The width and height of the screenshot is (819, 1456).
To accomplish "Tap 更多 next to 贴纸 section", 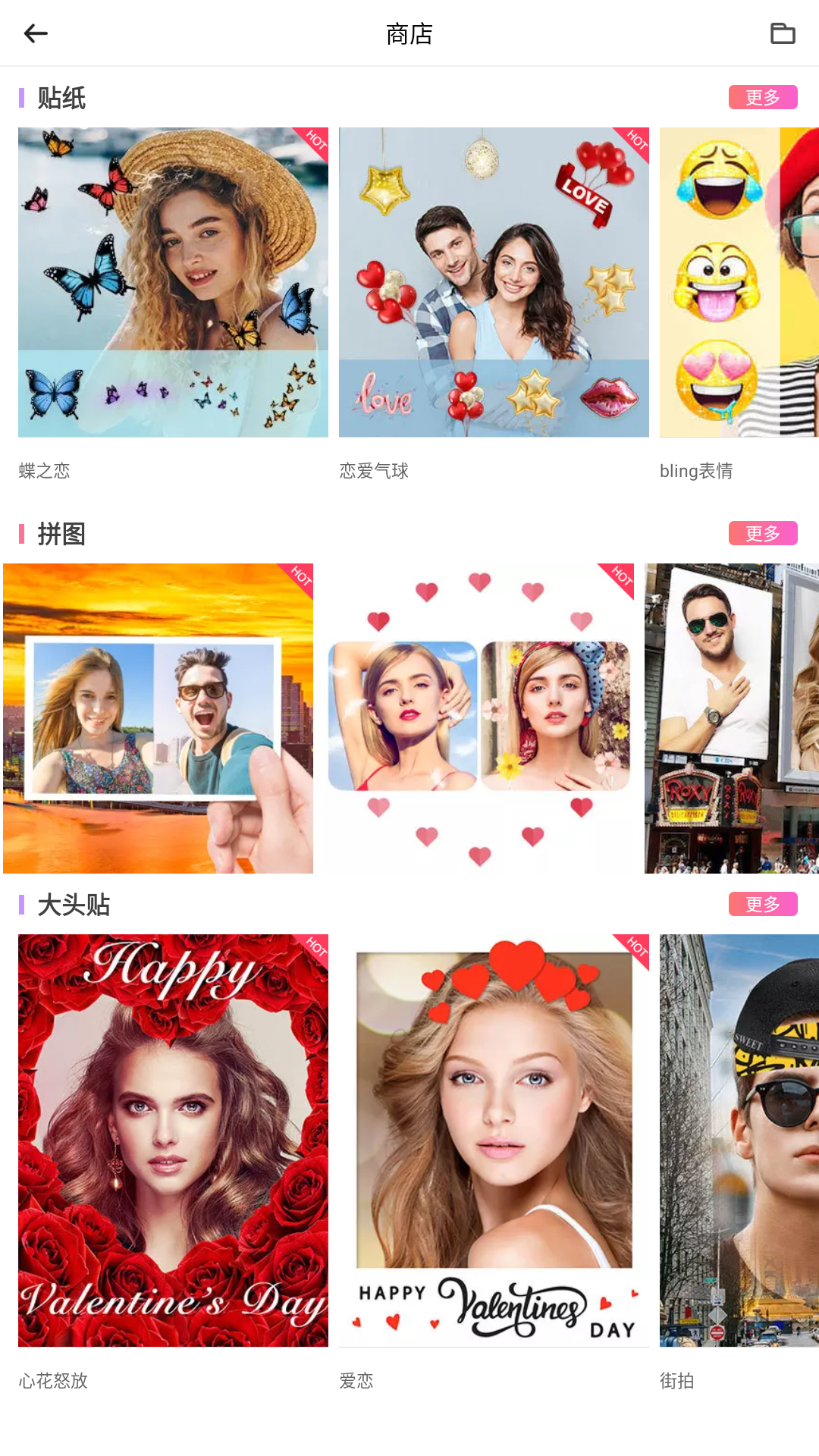I will pos(762,97).
